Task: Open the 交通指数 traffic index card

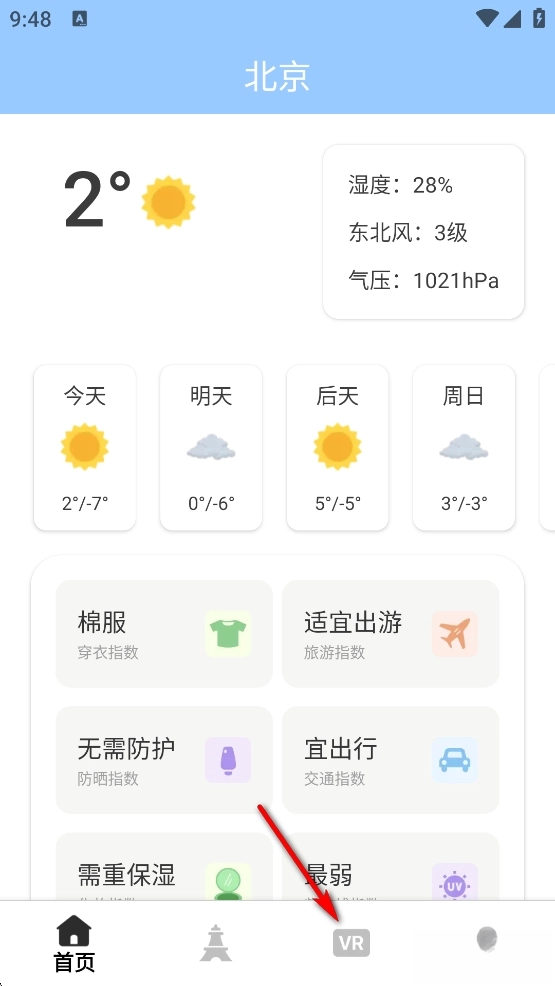Action: 391,760
